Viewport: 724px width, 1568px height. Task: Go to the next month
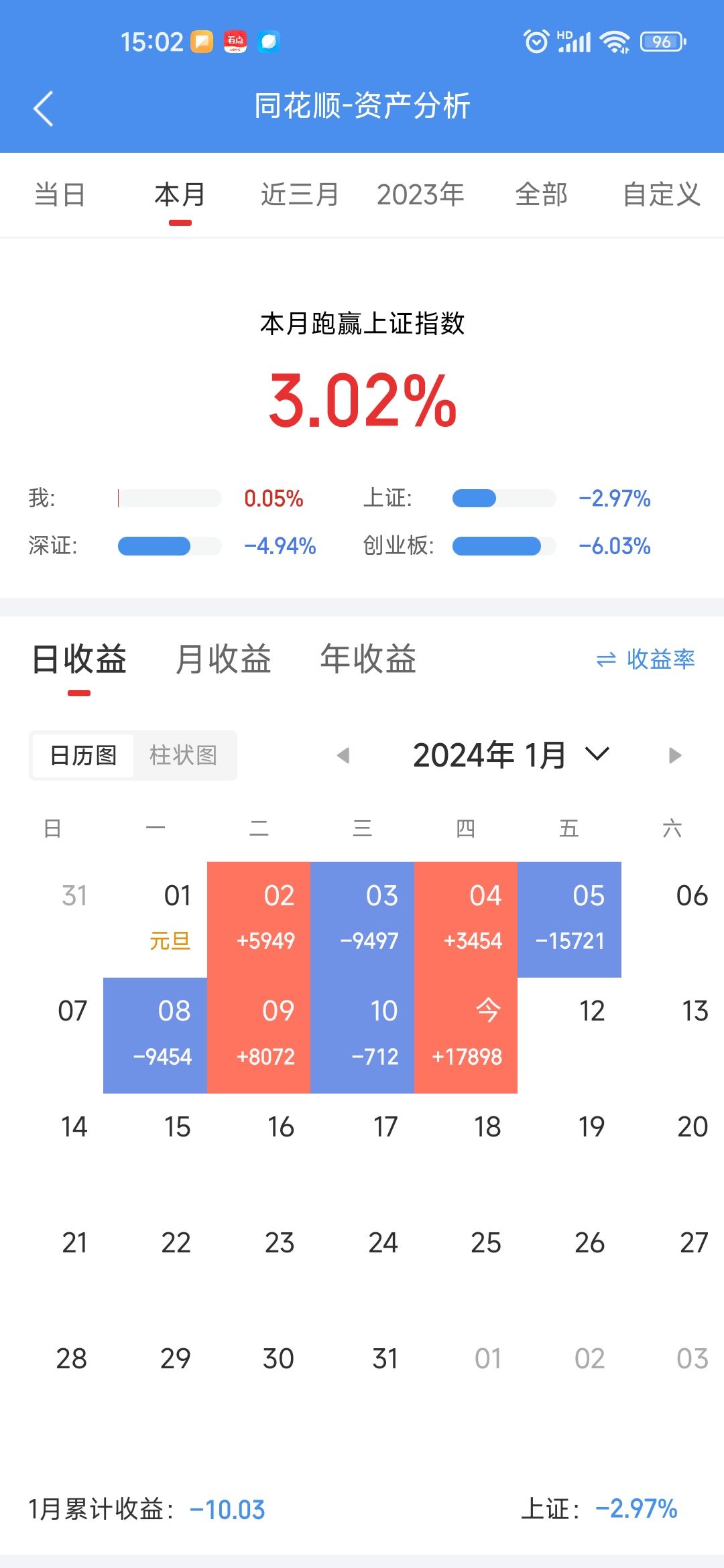675,756
